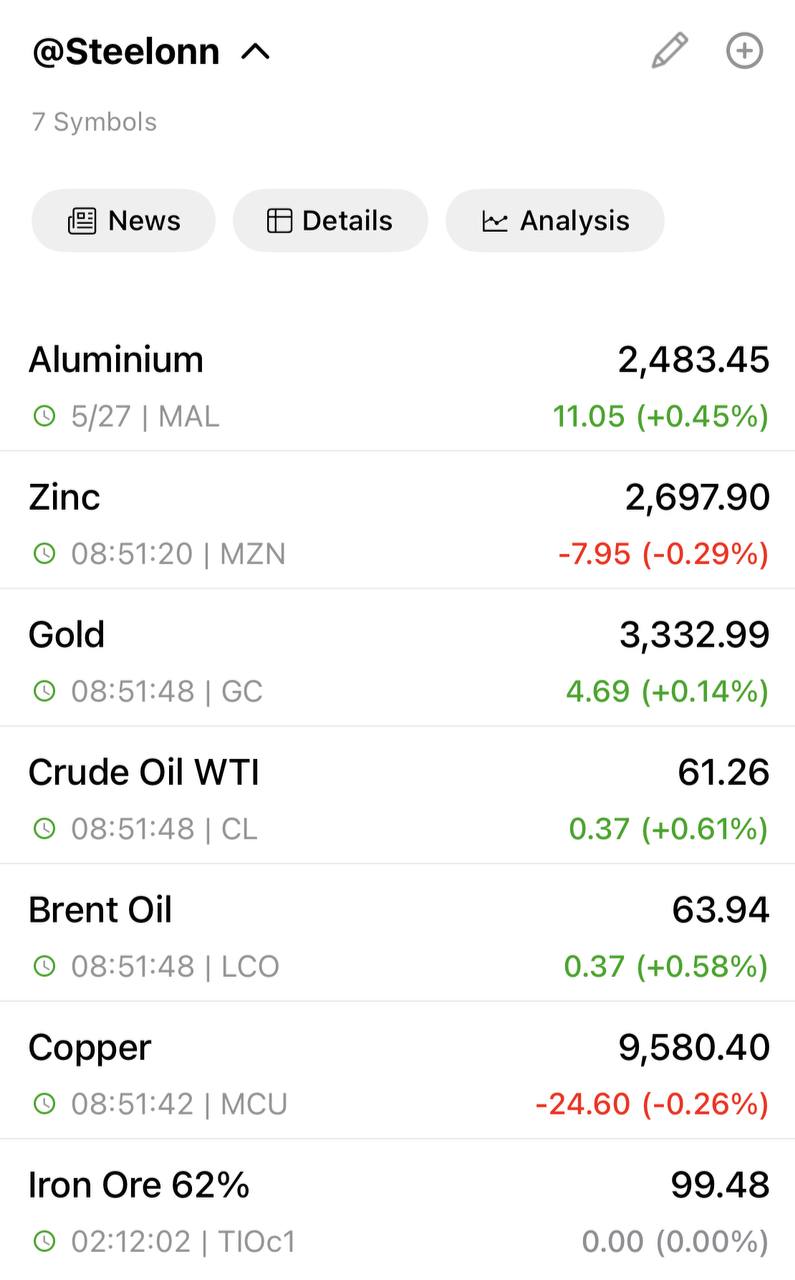View the Gold quote row

click(x=397, y=658)
